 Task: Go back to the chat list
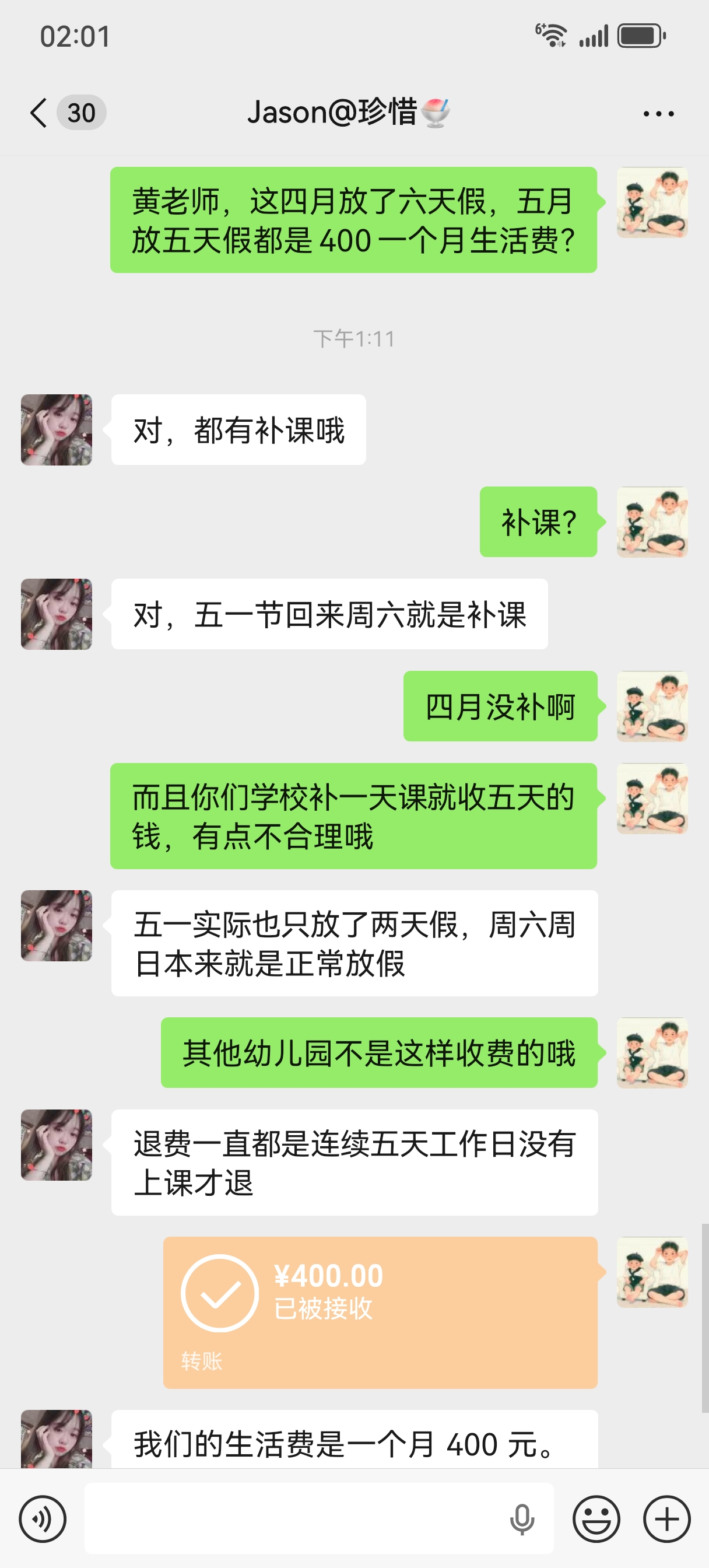coord(39,113)
